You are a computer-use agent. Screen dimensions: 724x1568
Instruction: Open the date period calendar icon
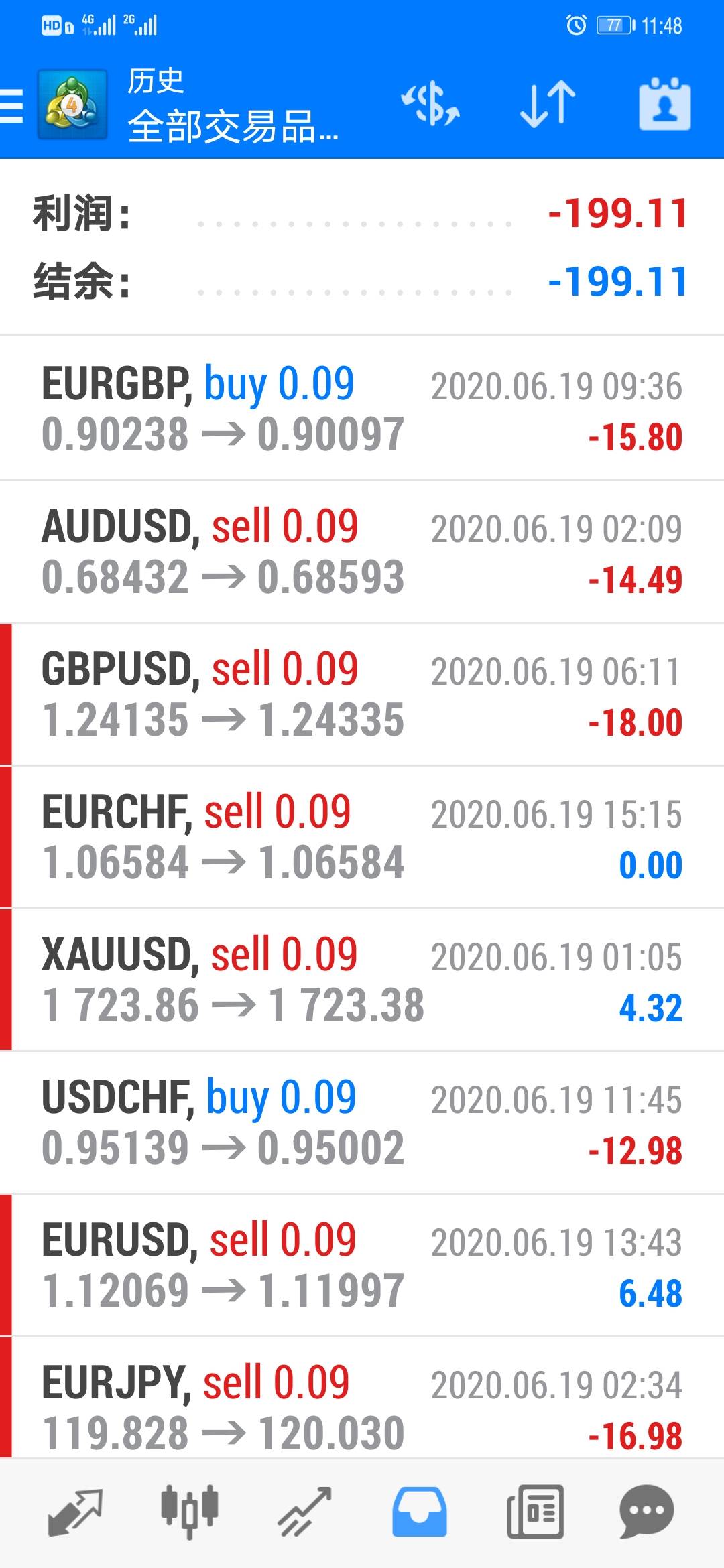pyautogui.click(x=664, y=104)
